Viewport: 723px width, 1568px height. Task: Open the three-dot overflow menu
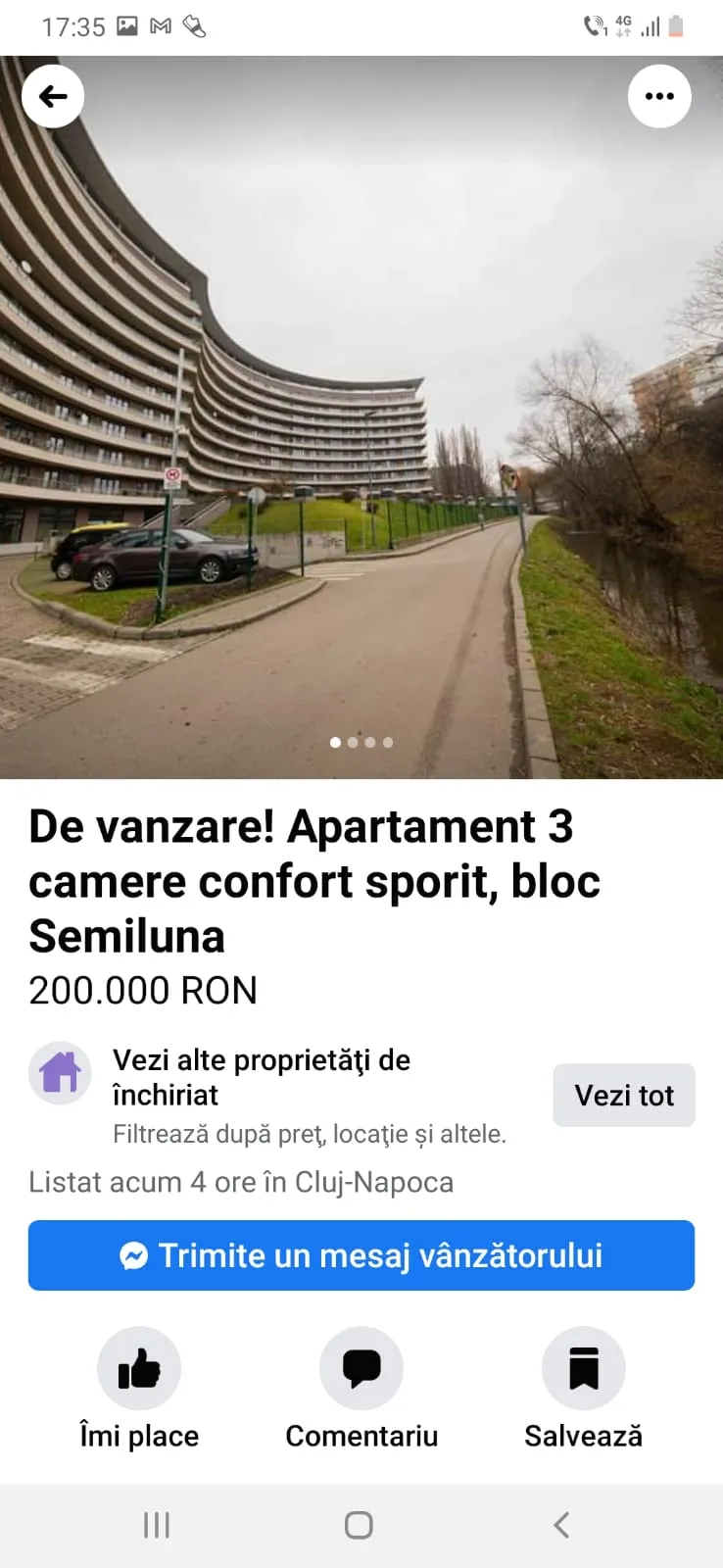tap(659, 96)
